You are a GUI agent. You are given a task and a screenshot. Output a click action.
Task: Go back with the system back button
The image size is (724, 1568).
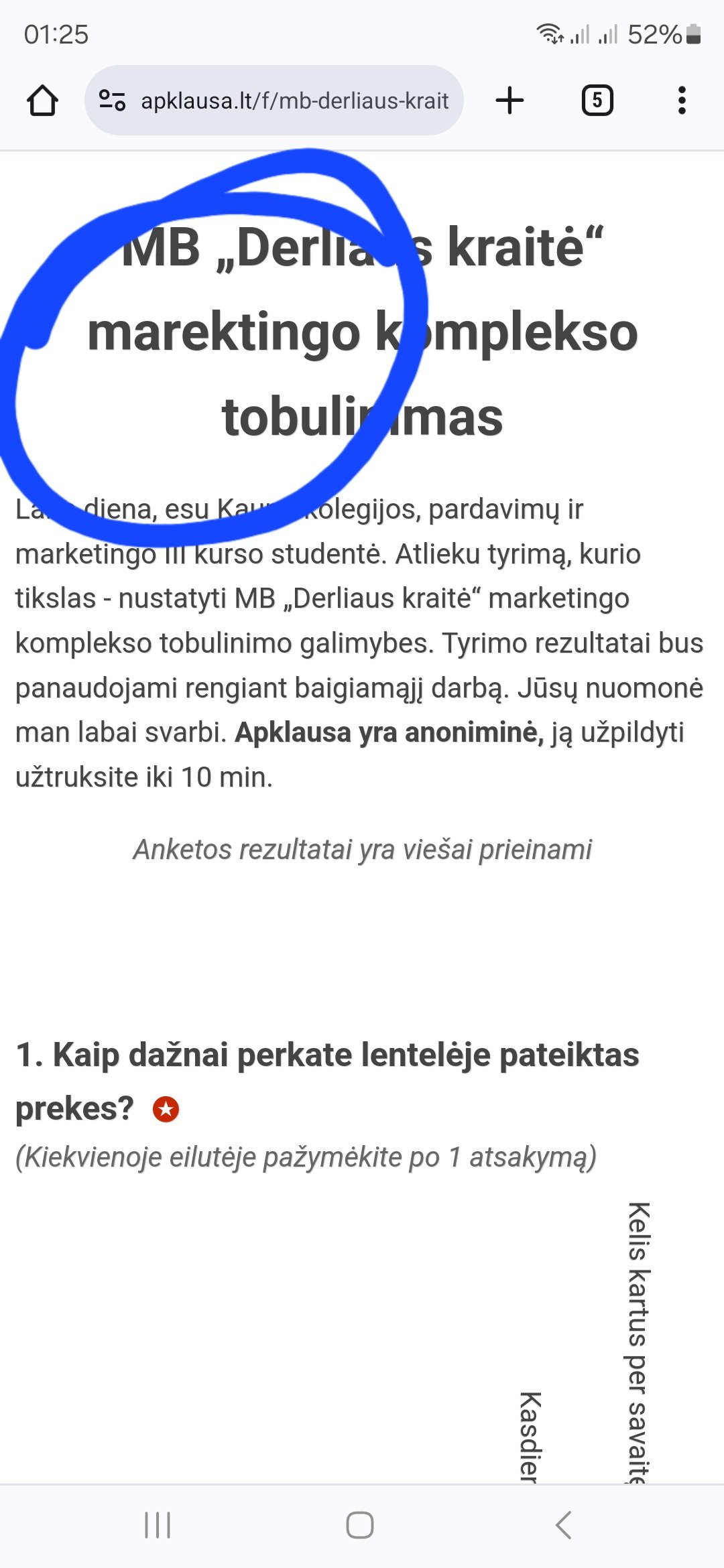(564, 1525)
